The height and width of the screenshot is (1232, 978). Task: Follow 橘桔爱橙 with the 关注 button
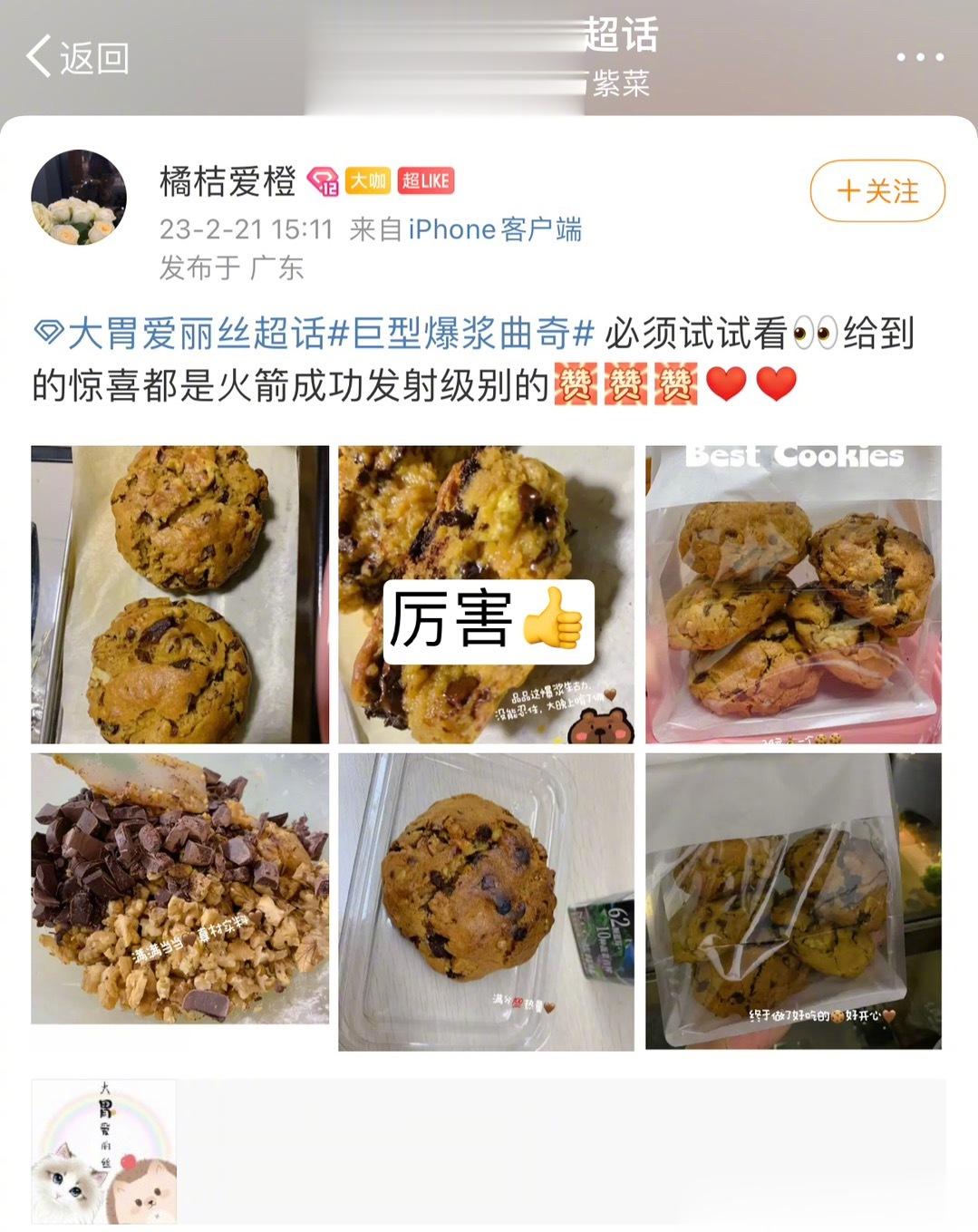876,191
